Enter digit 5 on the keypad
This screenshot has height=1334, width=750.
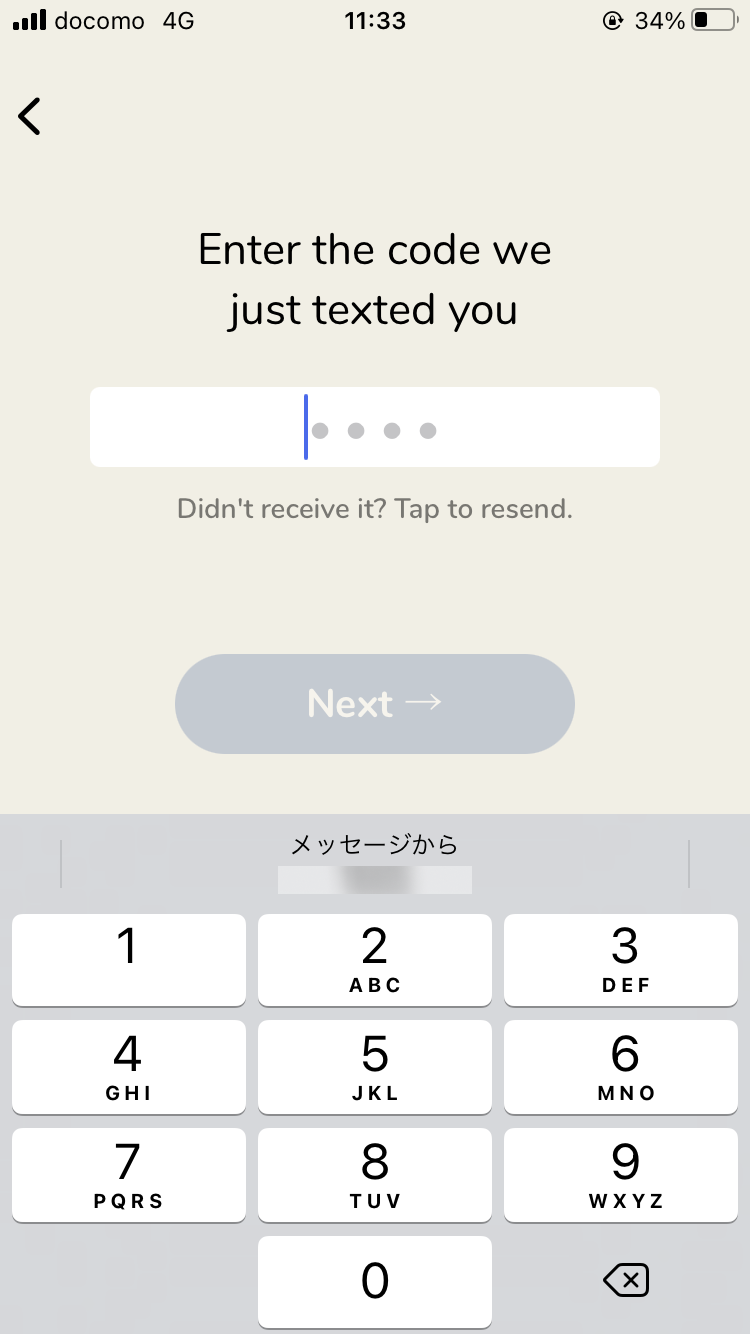point(375,1067)
